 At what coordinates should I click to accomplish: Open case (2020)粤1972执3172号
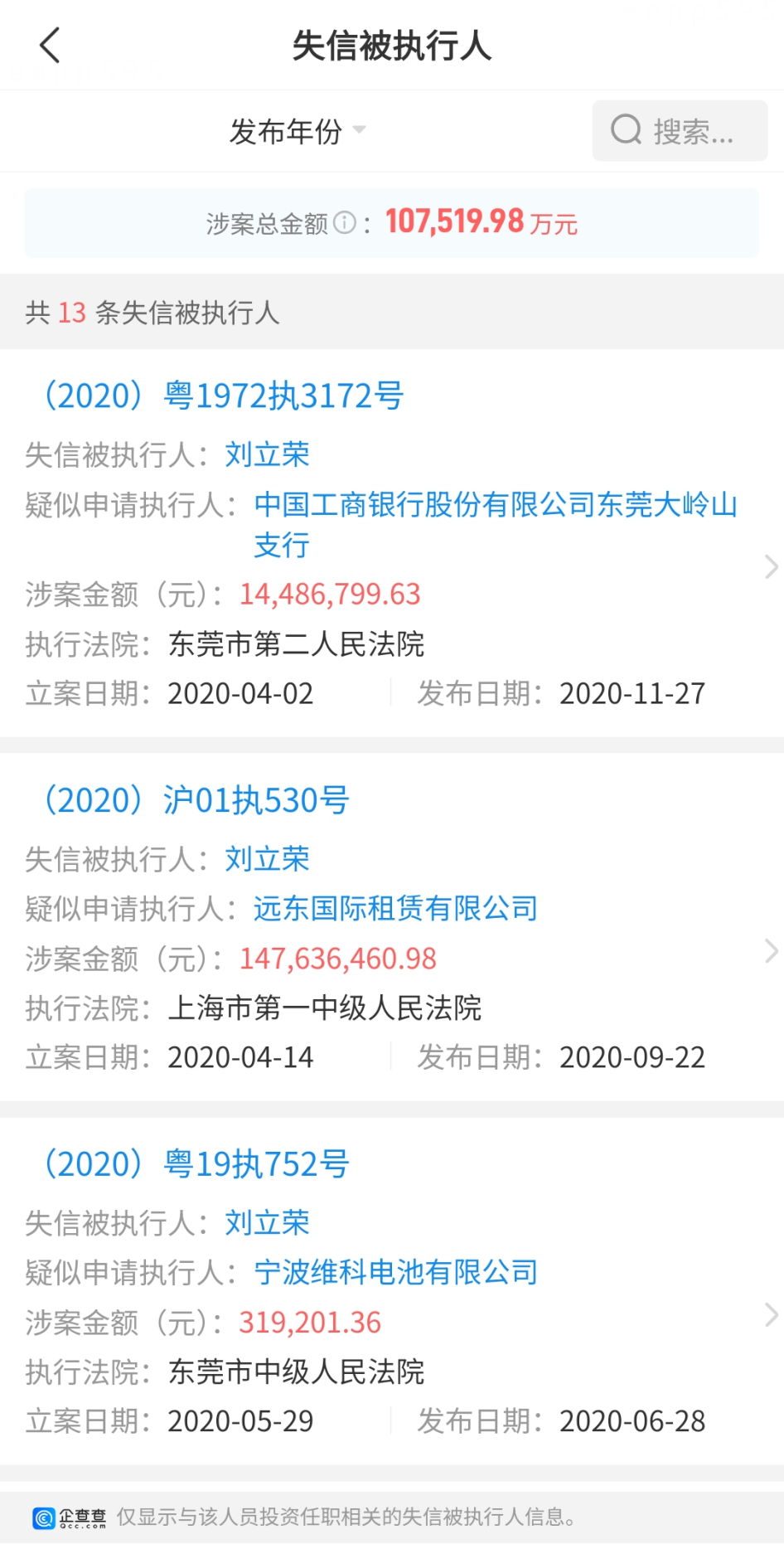224,396
